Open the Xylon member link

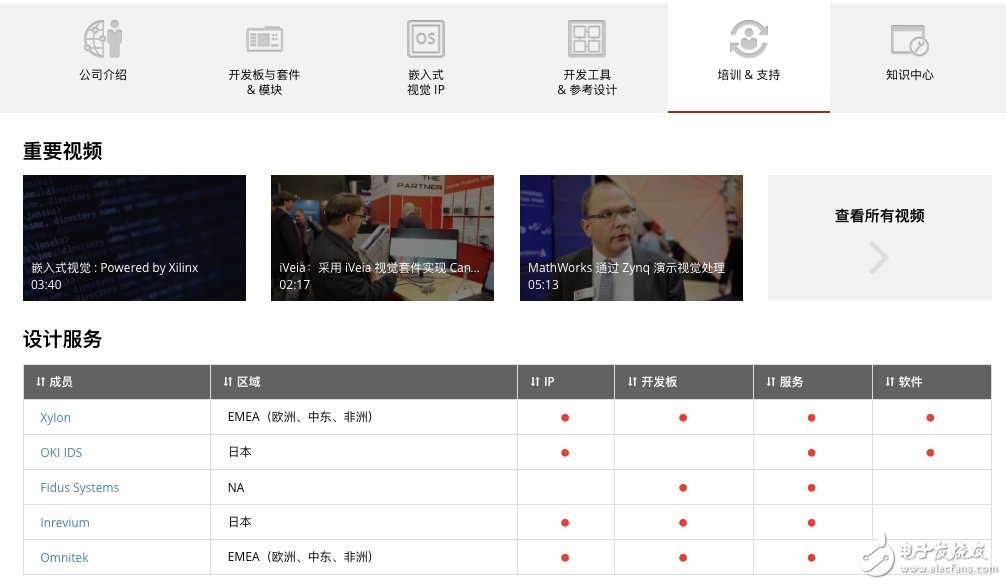coord(55,418)
